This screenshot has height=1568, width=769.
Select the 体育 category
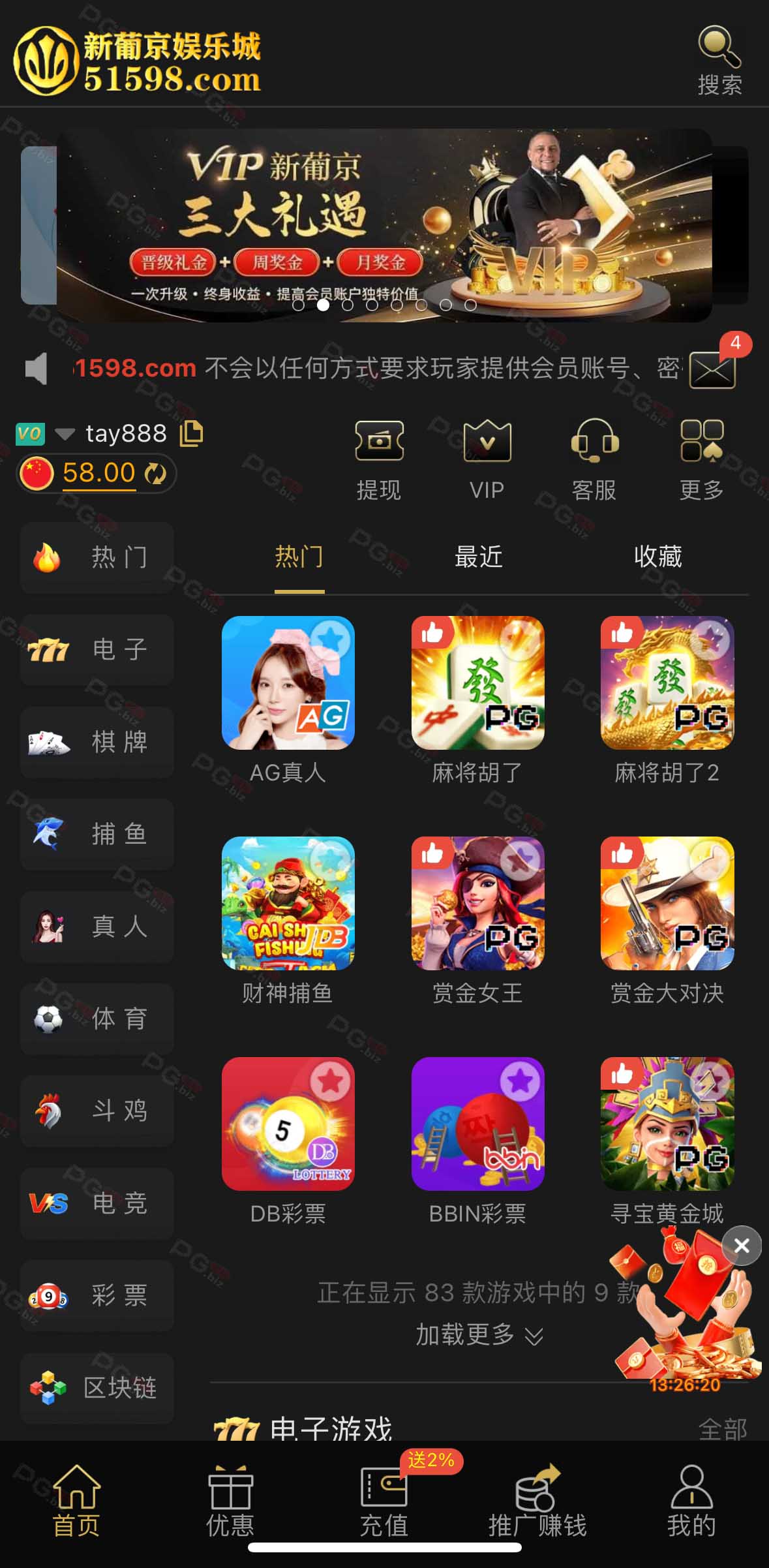click(x=97, y=1019)
